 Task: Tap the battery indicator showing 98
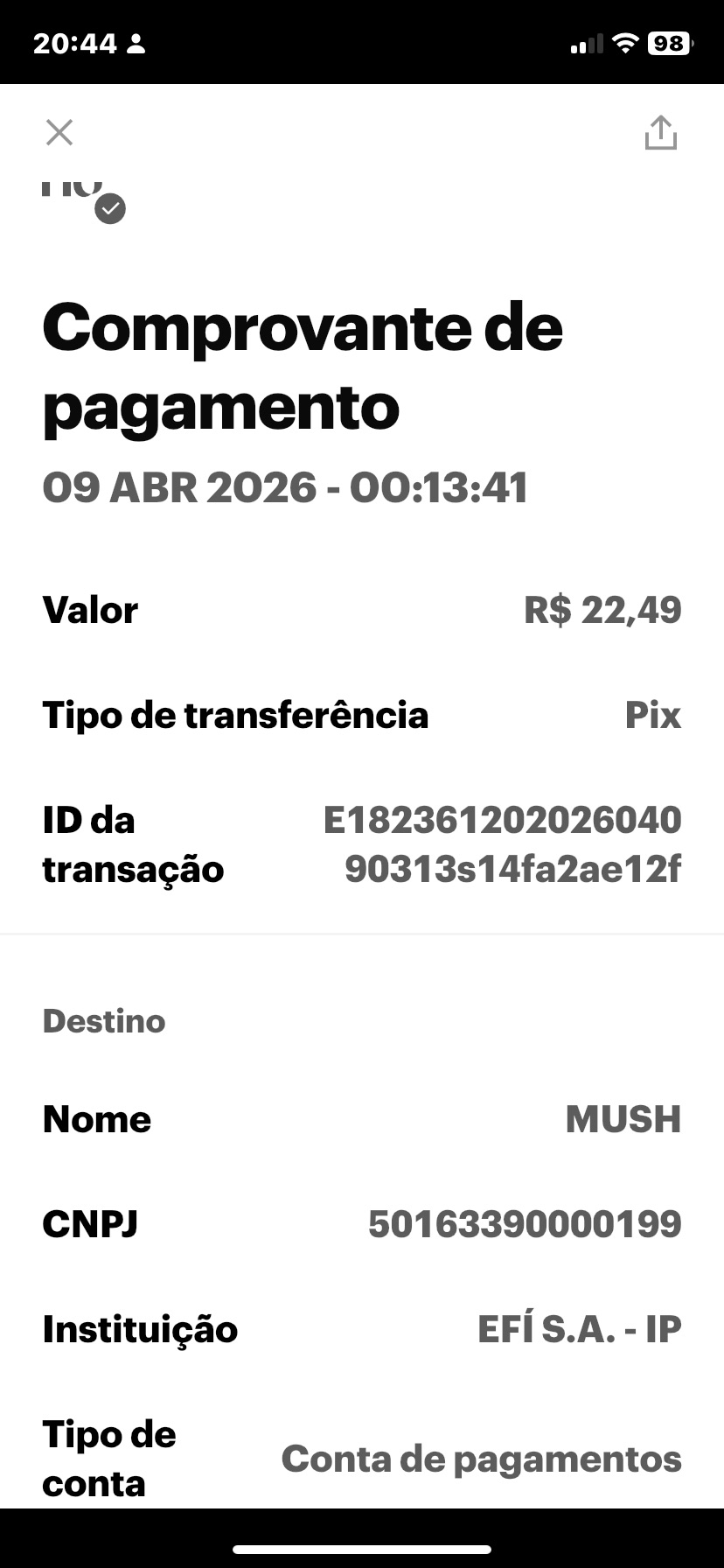[x=669, y=41]
